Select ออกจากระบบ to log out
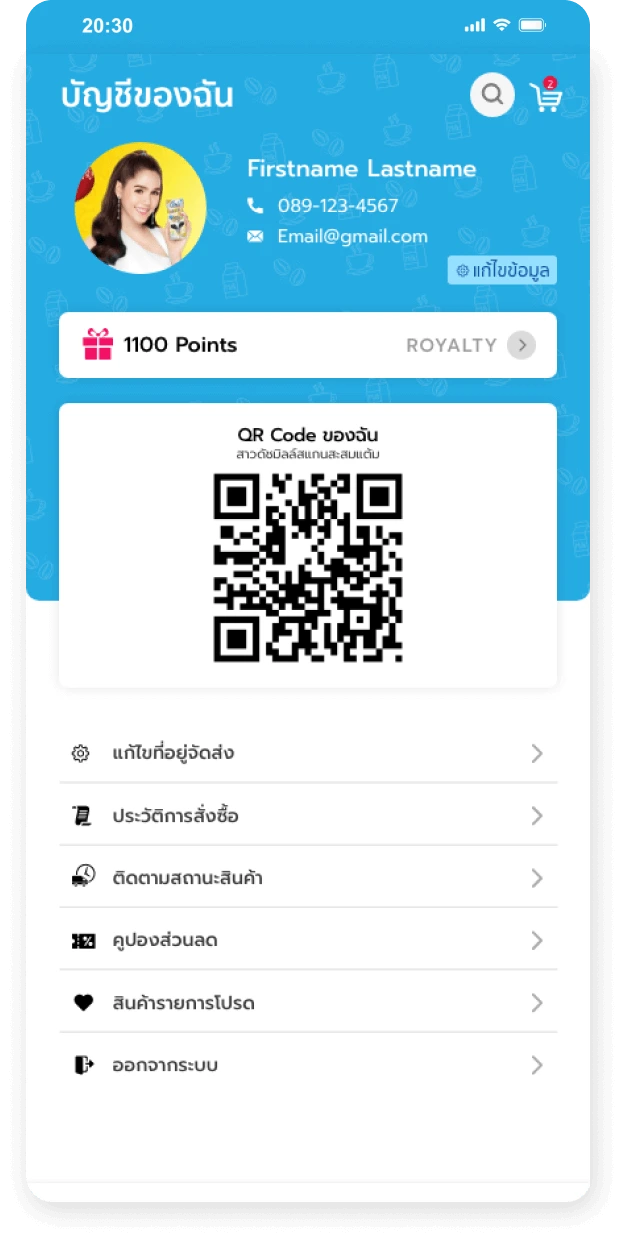Viewport: 624px width, 1240px height. click(308, 1065)
